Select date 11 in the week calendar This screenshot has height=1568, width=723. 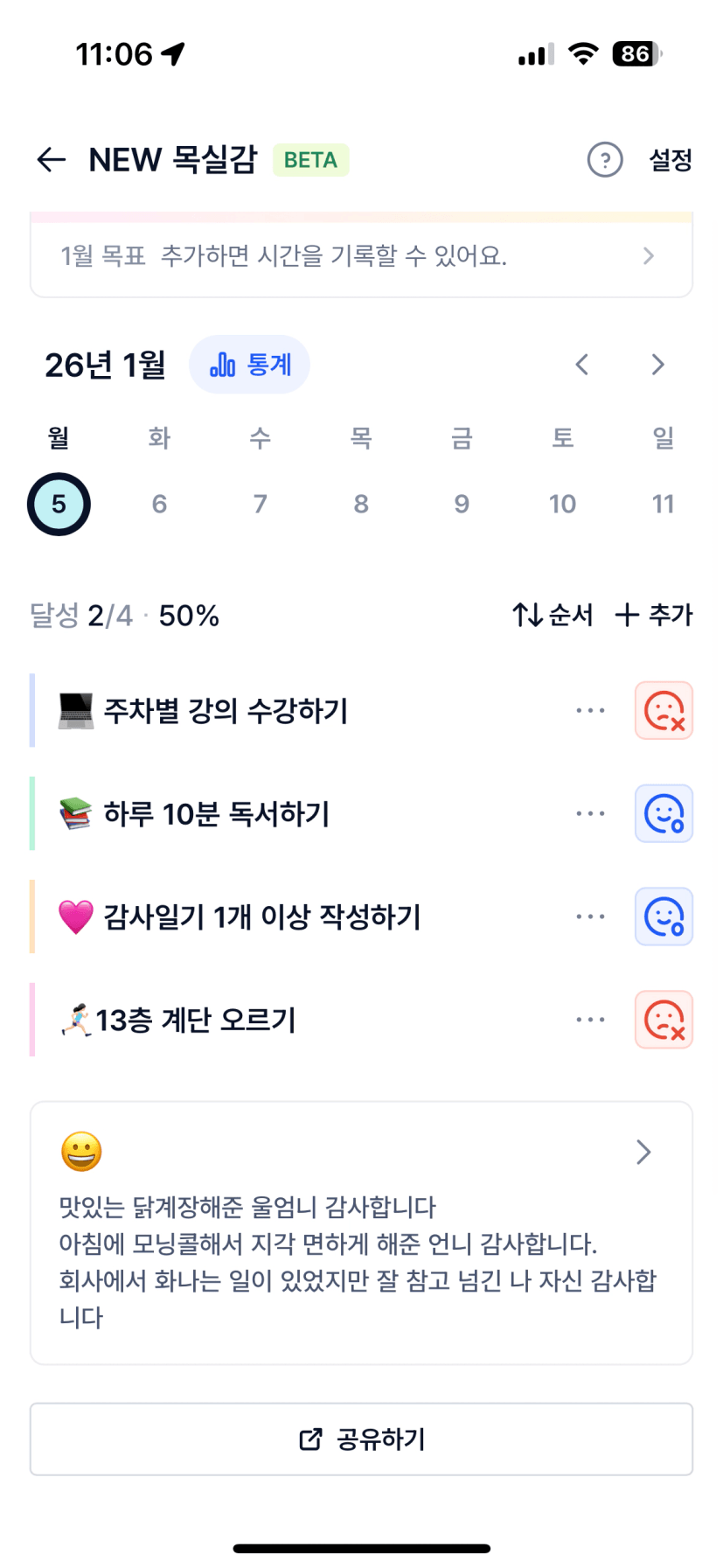(663, 504)
